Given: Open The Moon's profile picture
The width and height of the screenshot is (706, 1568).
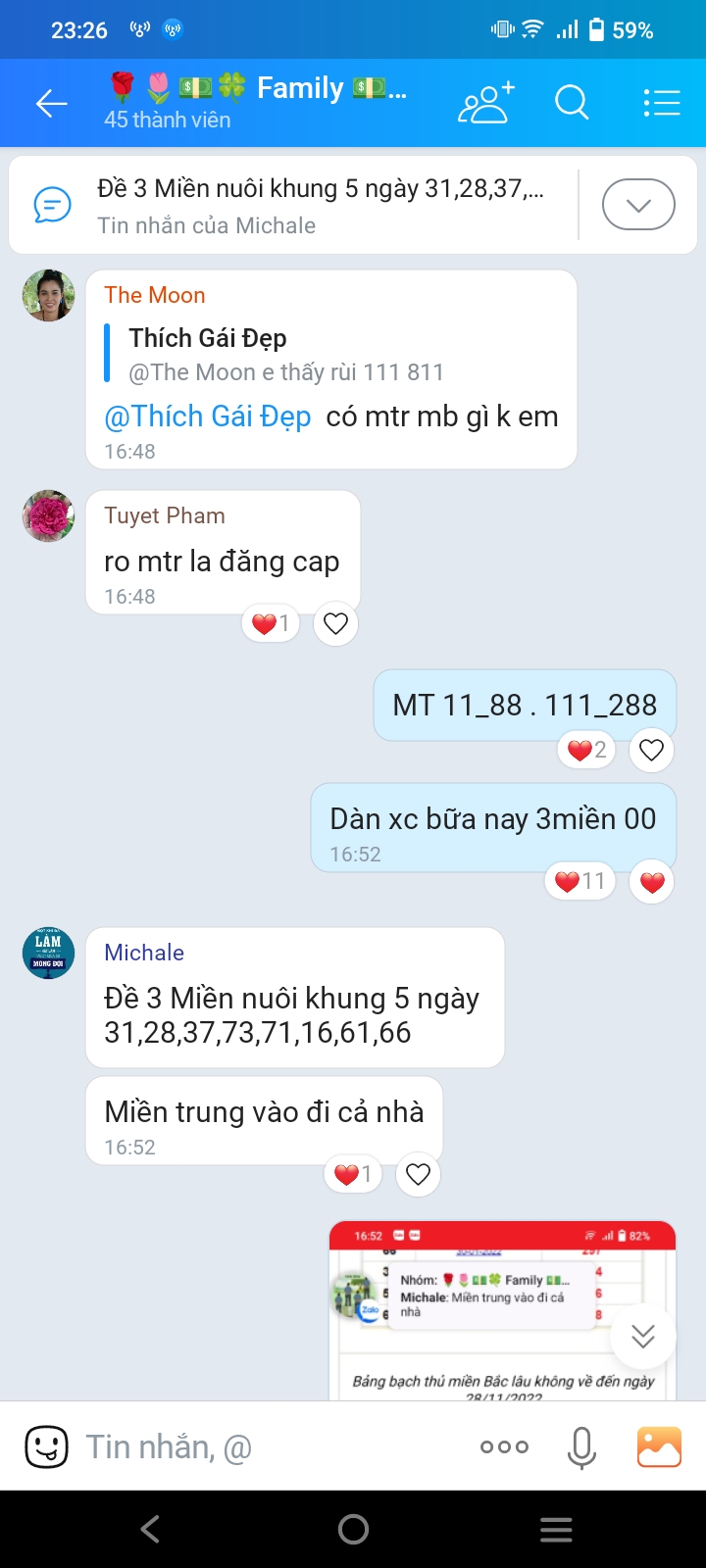Looking at the screenshot, I should (x=49, y=296).
